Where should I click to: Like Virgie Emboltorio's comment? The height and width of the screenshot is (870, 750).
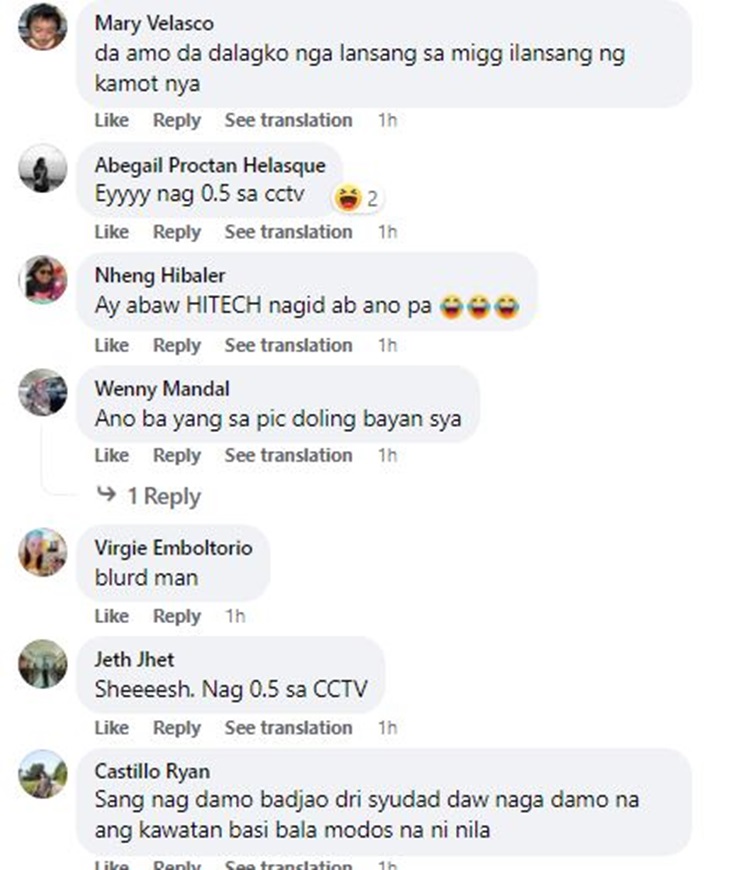111,616
